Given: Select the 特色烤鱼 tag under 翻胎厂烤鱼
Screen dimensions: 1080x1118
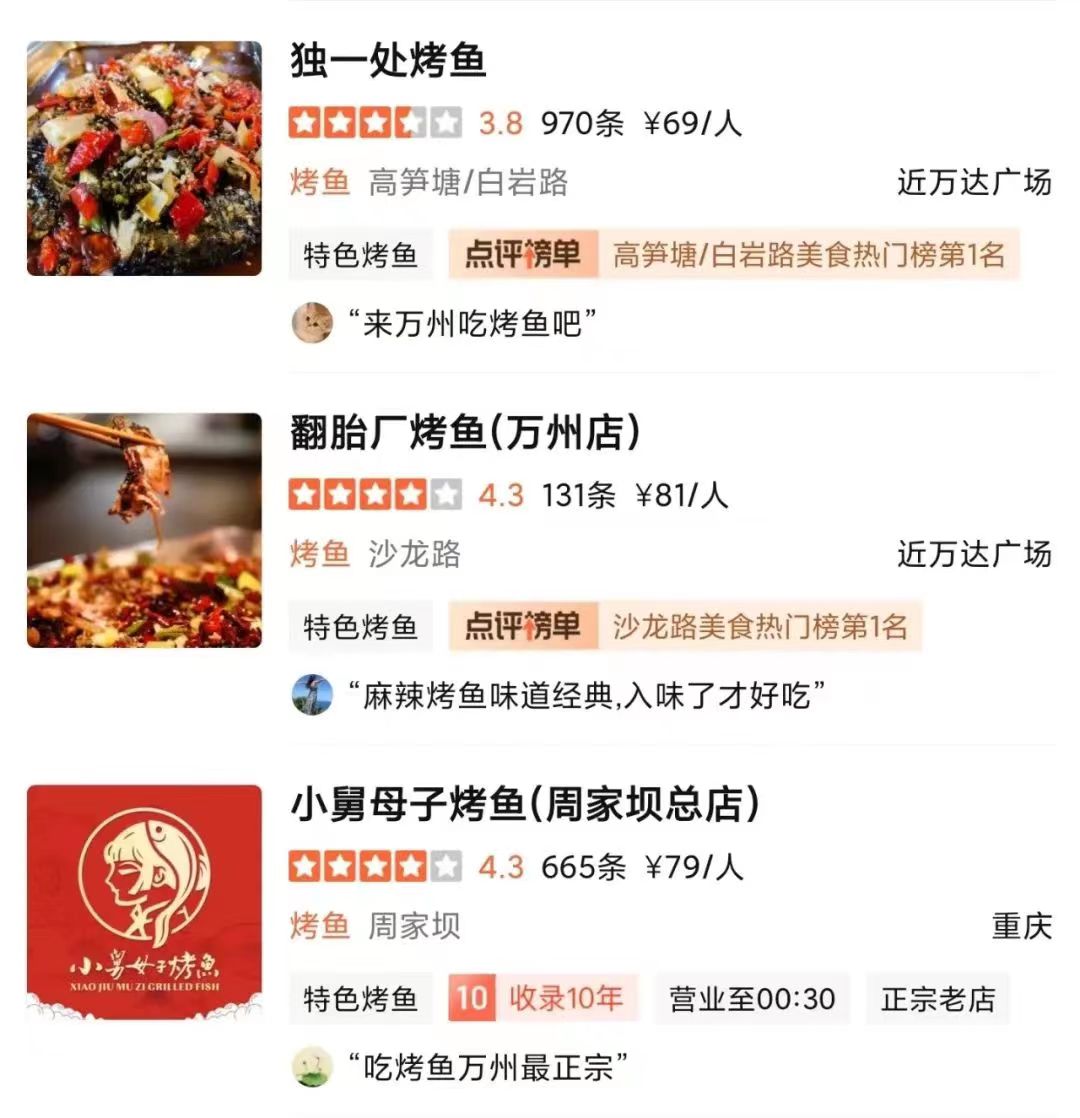Looking at the screenshot, I should tap(360, 628).
